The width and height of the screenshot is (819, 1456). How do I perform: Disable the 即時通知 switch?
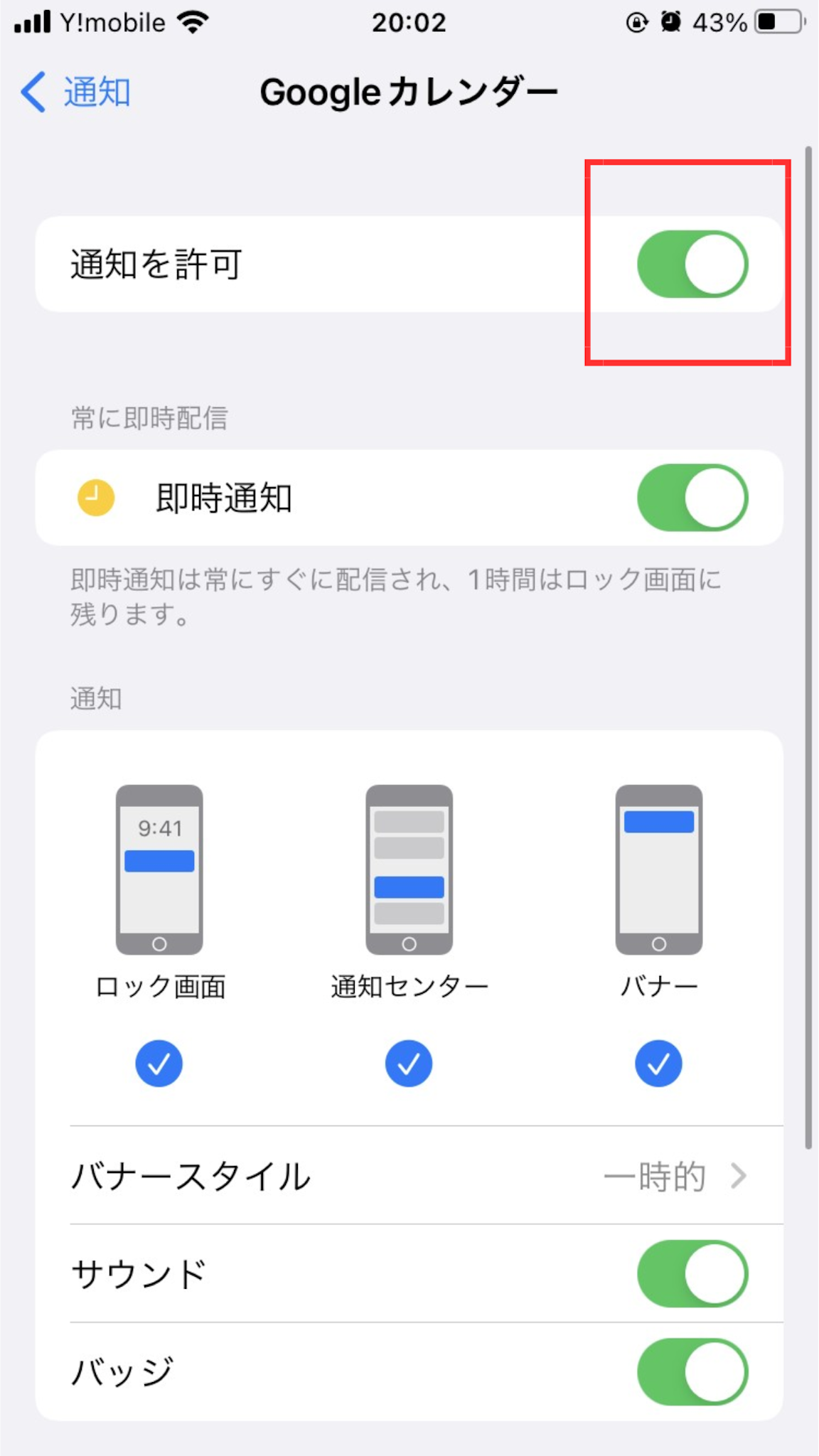click(x=692, y=498)
